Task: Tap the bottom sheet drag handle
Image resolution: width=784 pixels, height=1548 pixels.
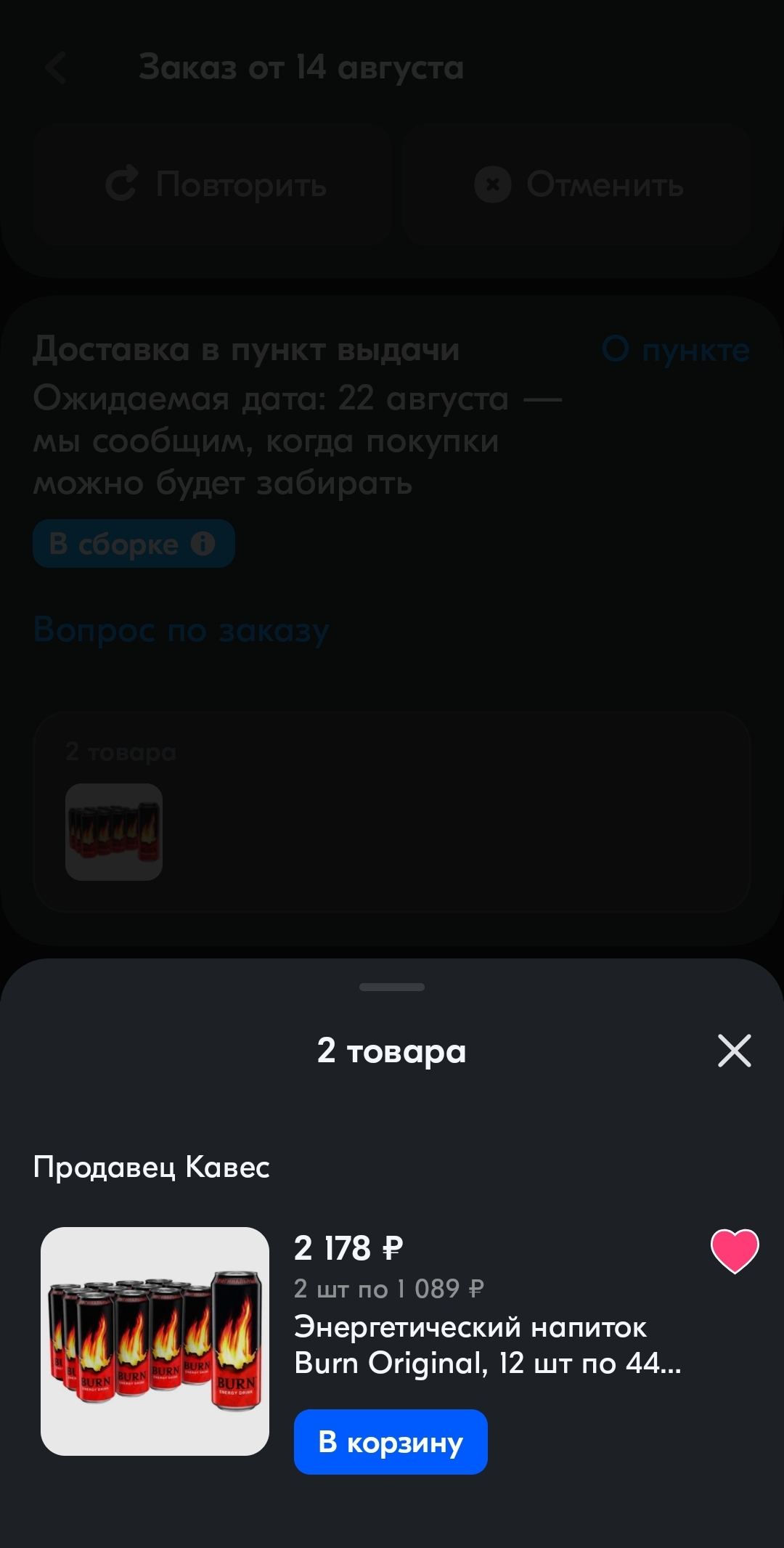Action: click(x=392, y=987)
